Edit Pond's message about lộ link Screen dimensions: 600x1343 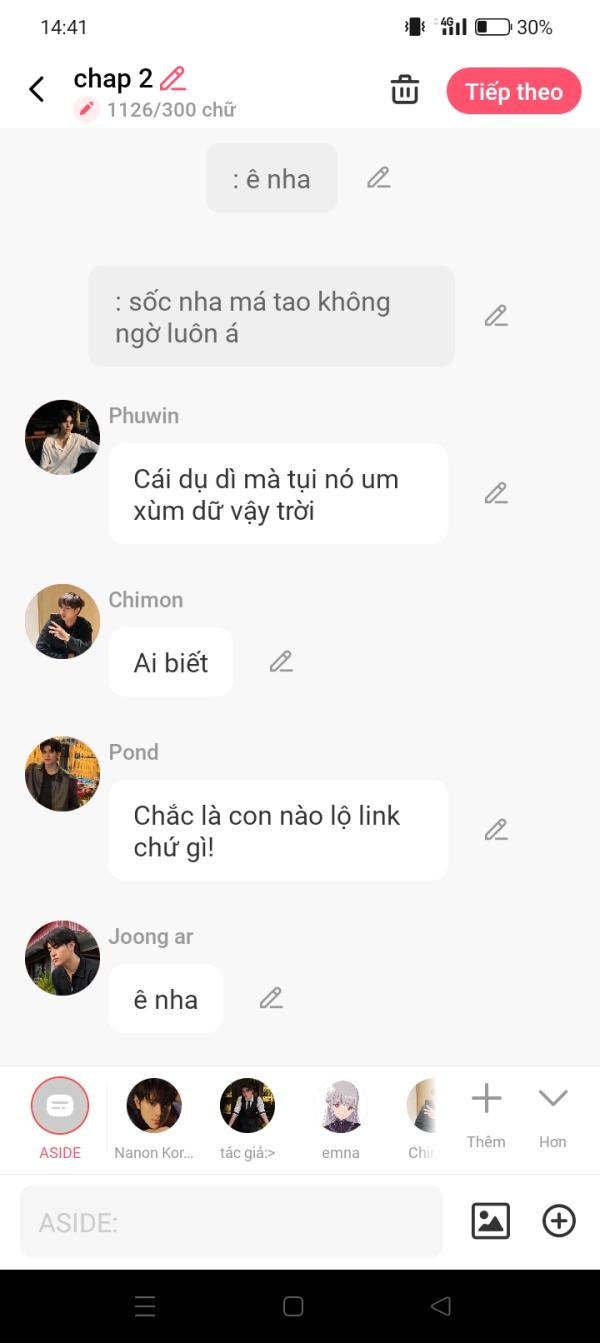(496, 829)
